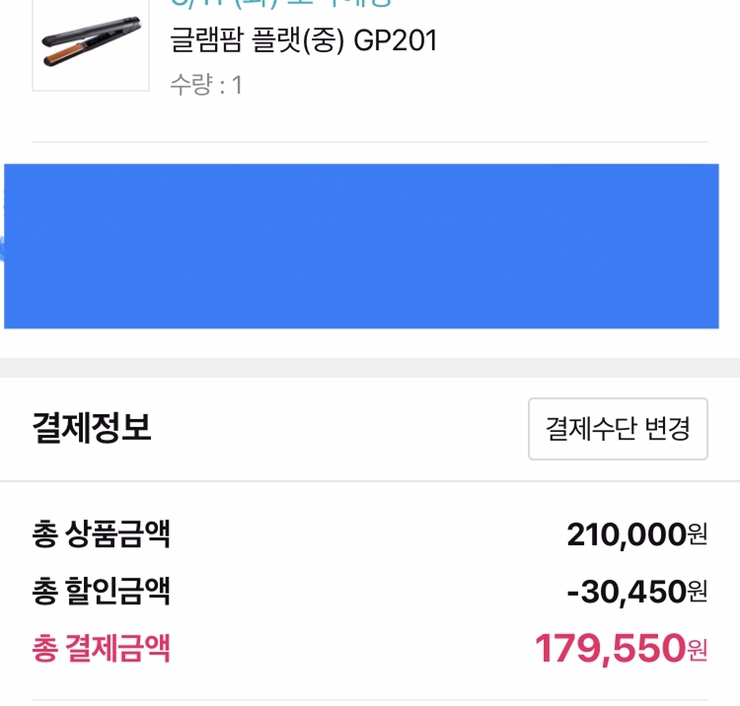Open the 글램팜 플랫 GP201 product thumbnail
This screenshot has height=706, width=740.
point(90,45)
